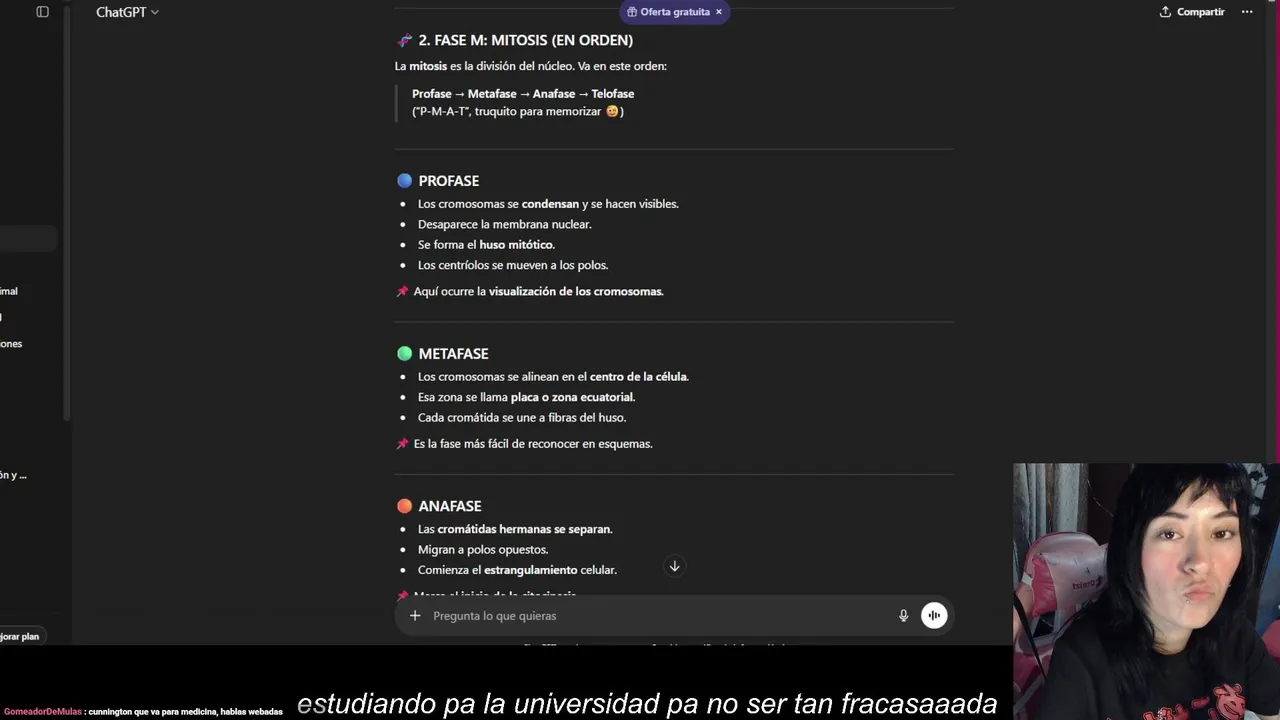Open the three-dot overflow menu

click(1247, 12)
